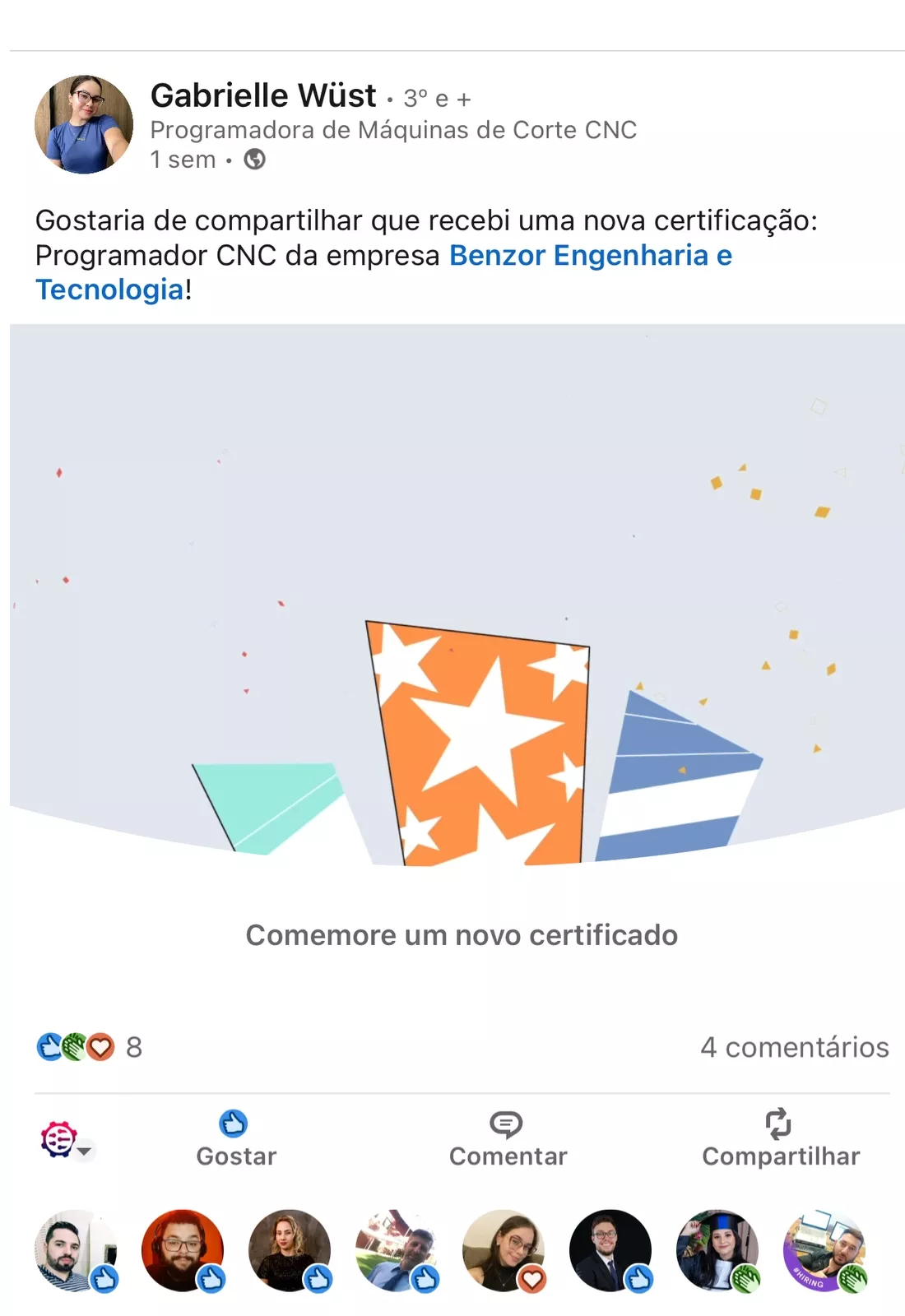Open the first reactor's profile avatar

[x=76, y=1250]
